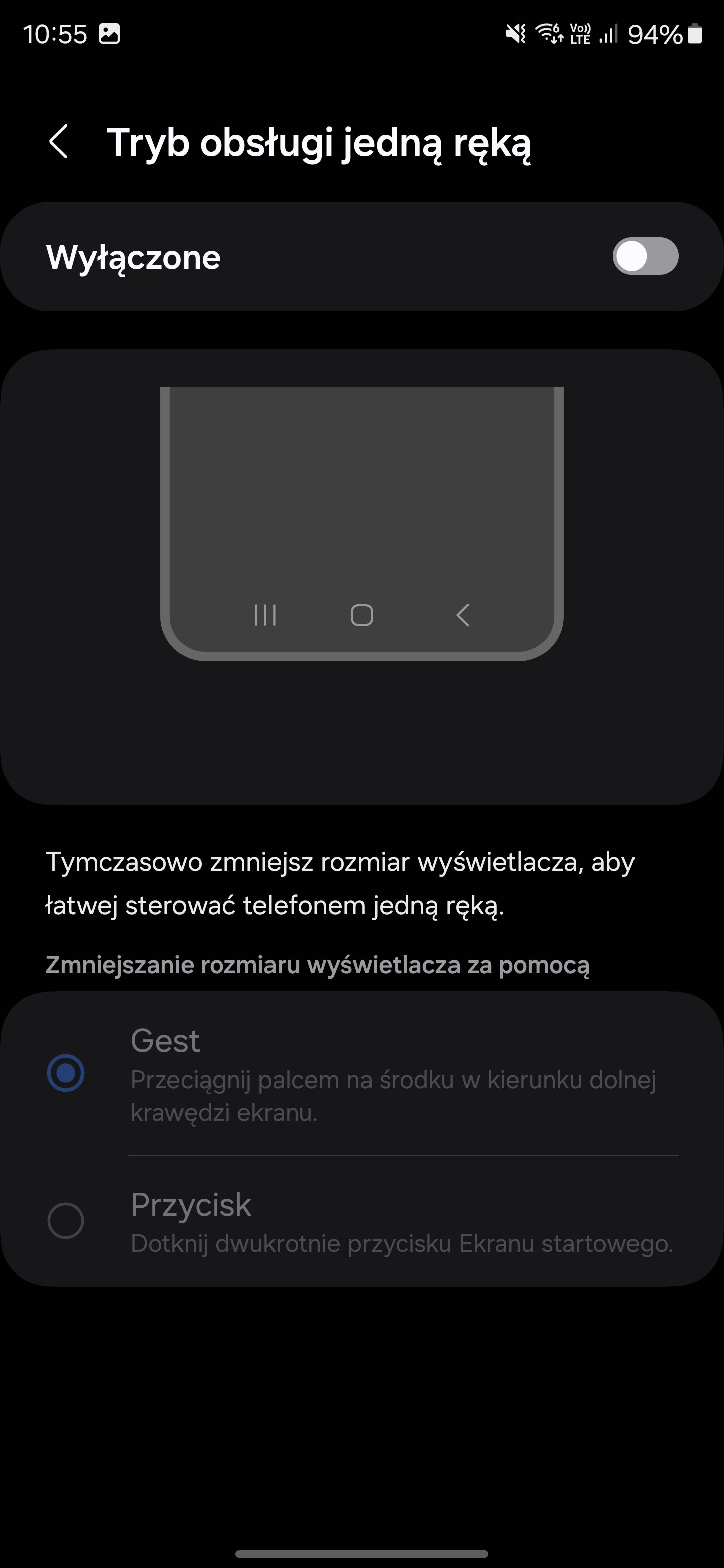Image resolution: width=724 pixels, height=1568 pixels.
Task: Select the Gest option
Action: coord(66,1072)
